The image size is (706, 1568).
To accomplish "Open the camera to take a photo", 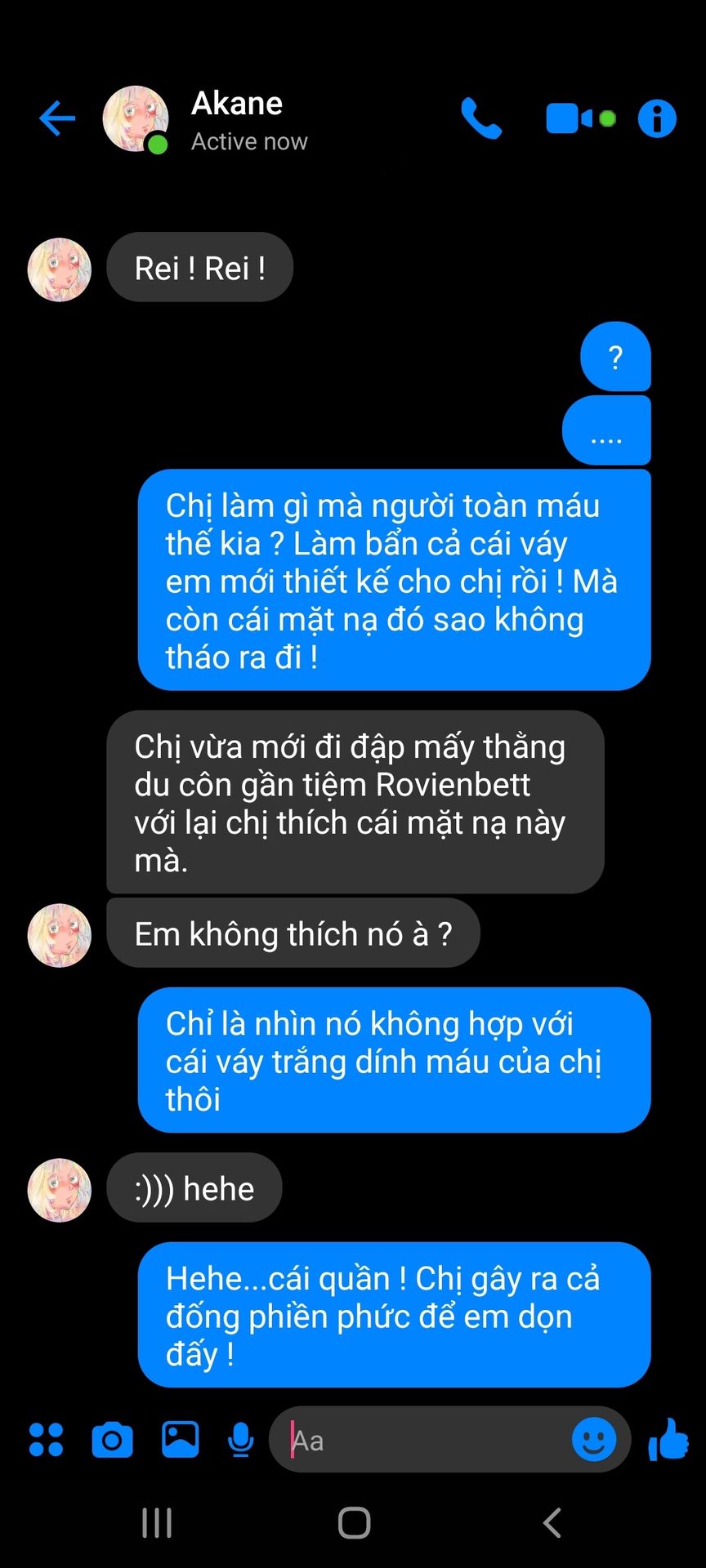I will point(112,1440).
